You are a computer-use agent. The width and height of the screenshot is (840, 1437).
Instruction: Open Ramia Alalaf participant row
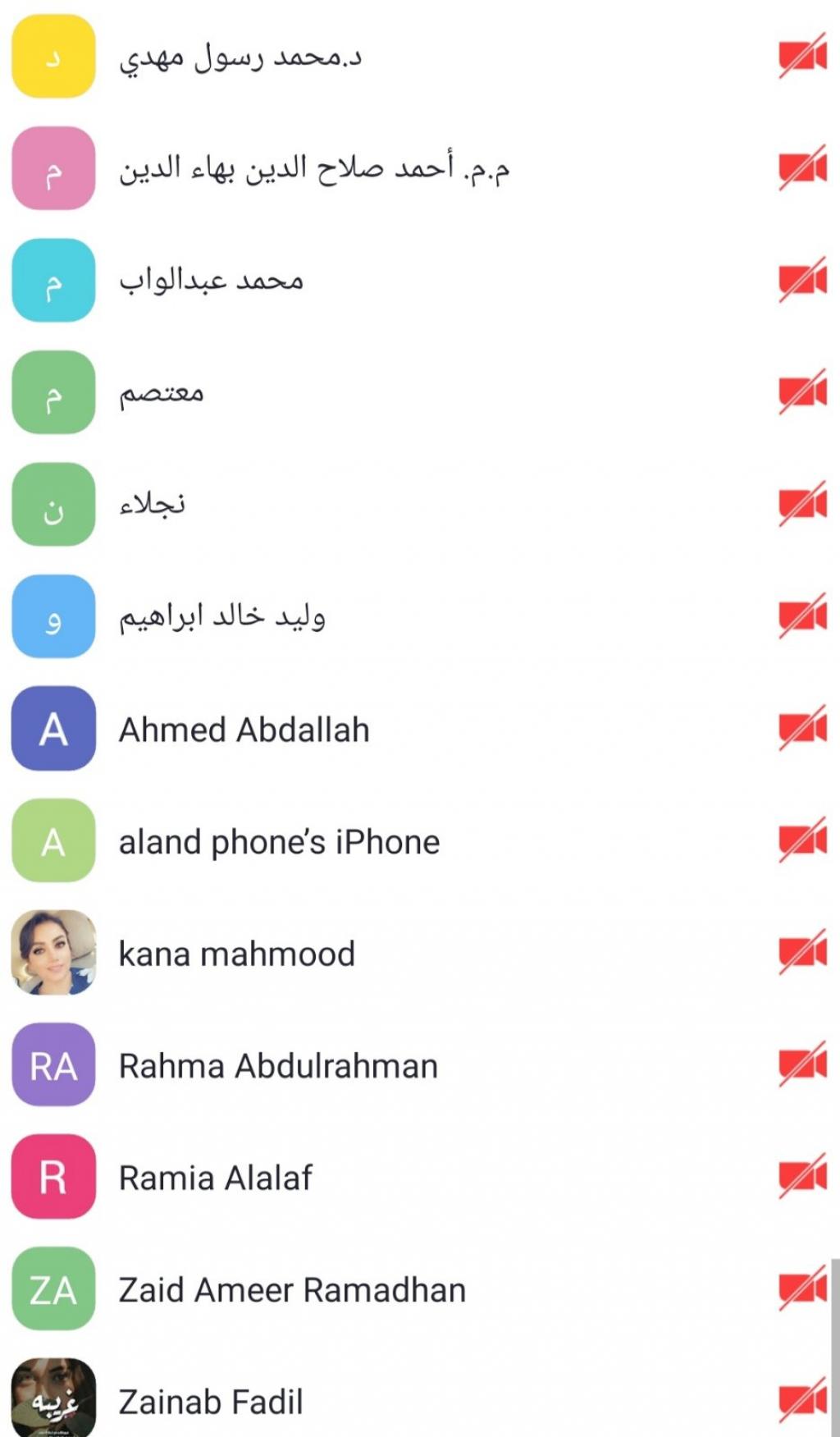(x=215, y=1178)
